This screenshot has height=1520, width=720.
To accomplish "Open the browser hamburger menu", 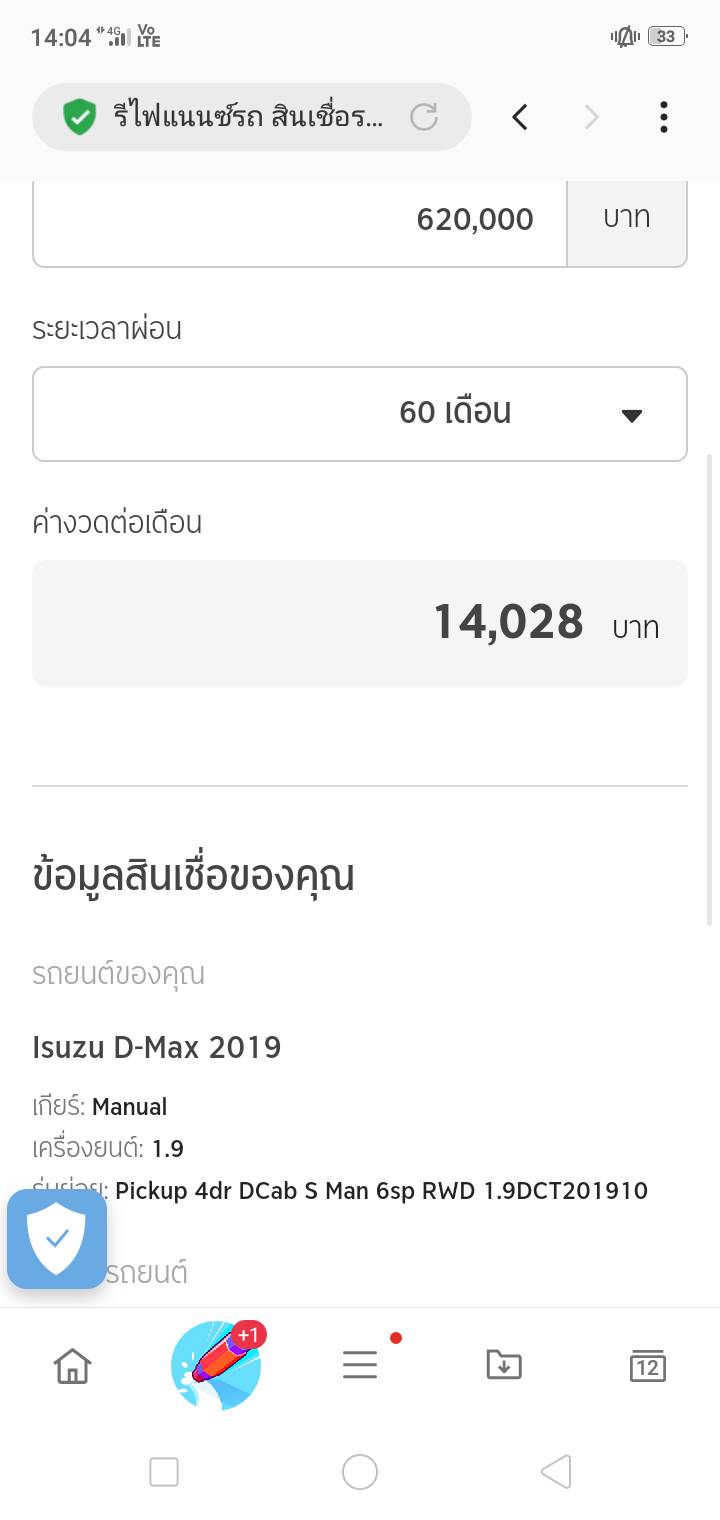I will (x=360, y=1365).
